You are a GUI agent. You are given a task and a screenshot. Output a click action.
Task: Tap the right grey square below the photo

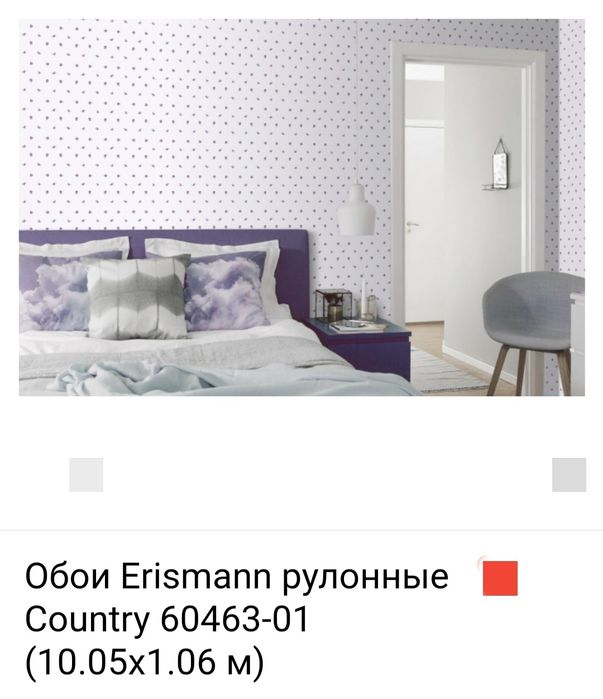point(568,474)
